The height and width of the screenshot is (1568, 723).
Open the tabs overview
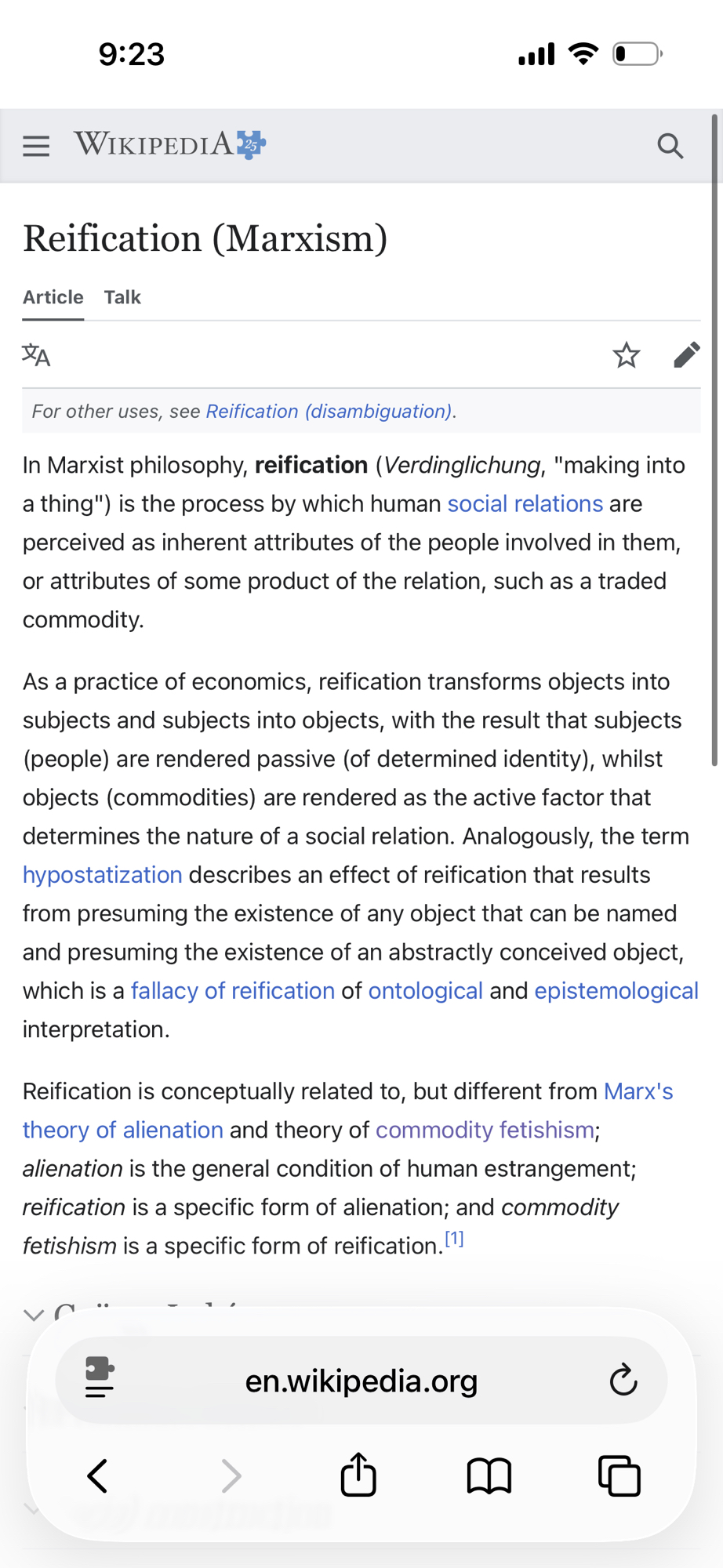619,1476
